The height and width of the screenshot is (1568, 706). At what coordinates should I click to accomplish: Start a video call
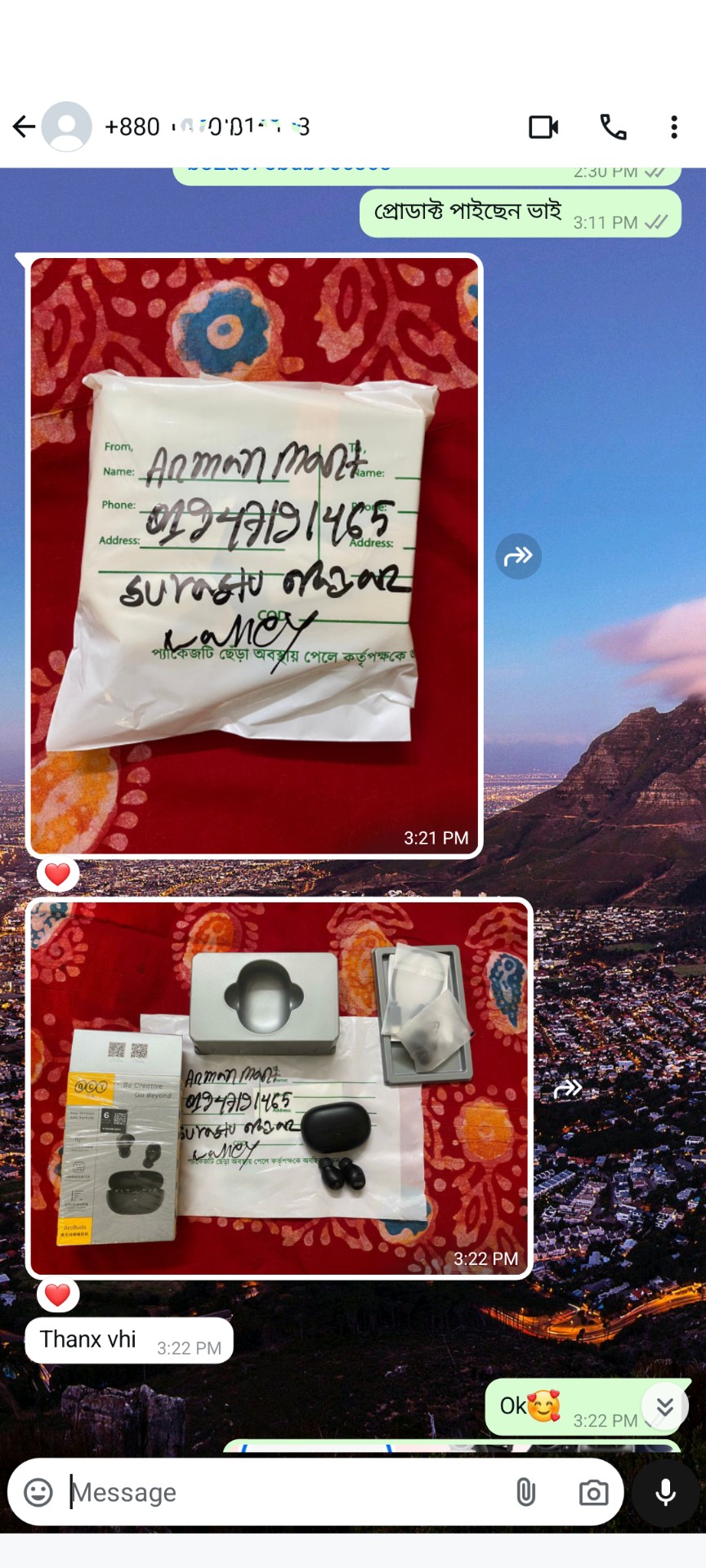tap(543, 127)
